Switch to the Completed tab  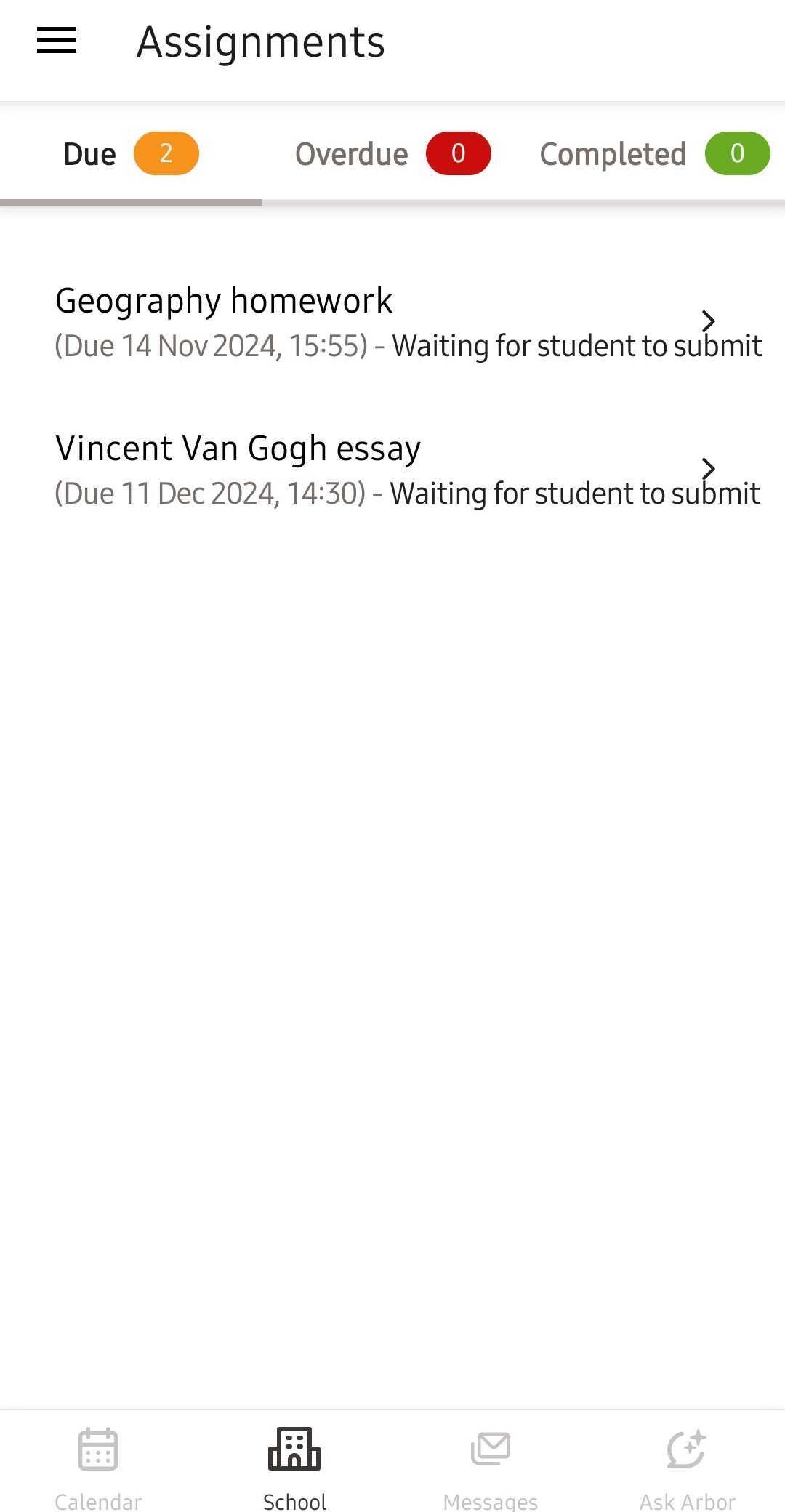[654, 154]
